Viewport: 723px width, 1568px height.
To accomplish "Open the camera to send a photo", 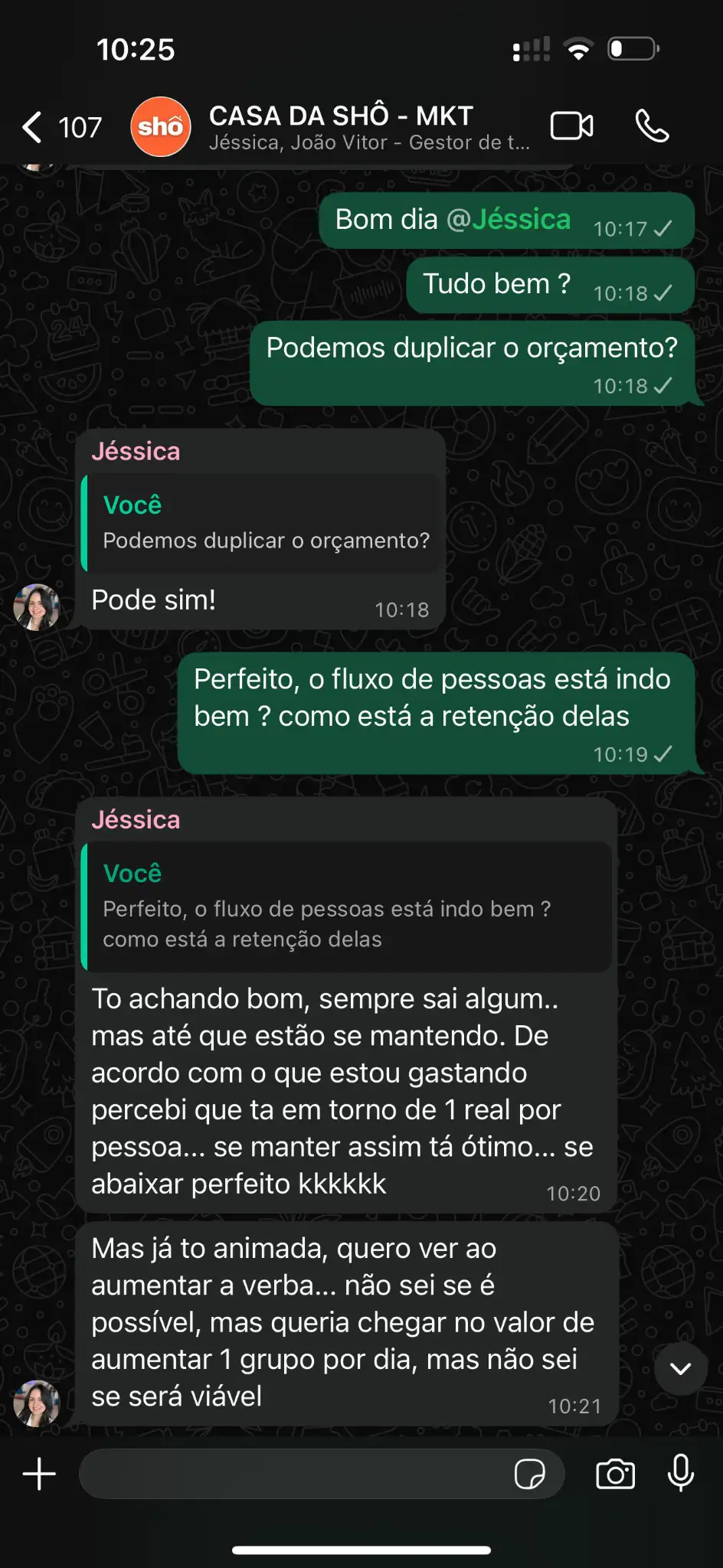I will 616,1474.
